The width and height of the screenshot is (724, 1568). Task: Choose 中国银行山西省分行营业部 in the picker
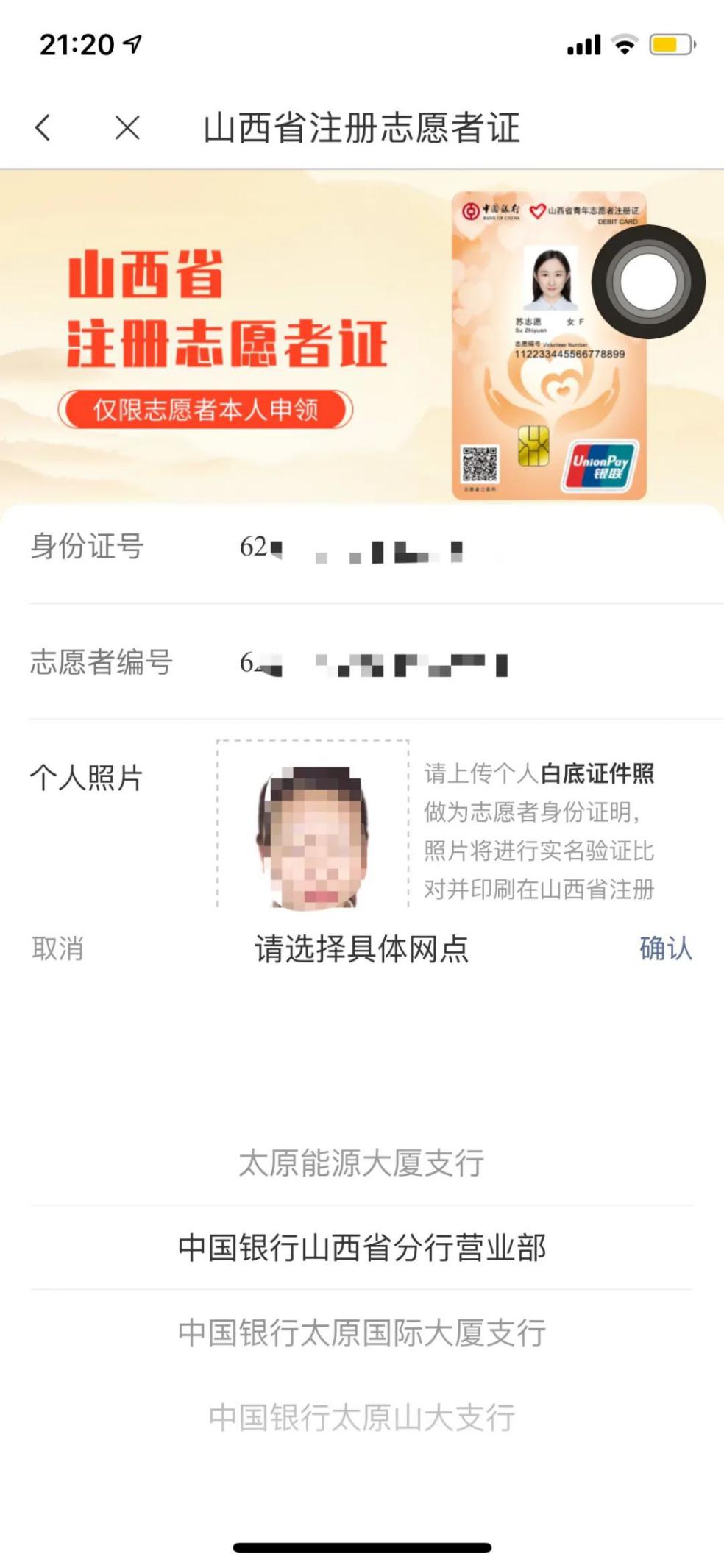coord(361,1248)
